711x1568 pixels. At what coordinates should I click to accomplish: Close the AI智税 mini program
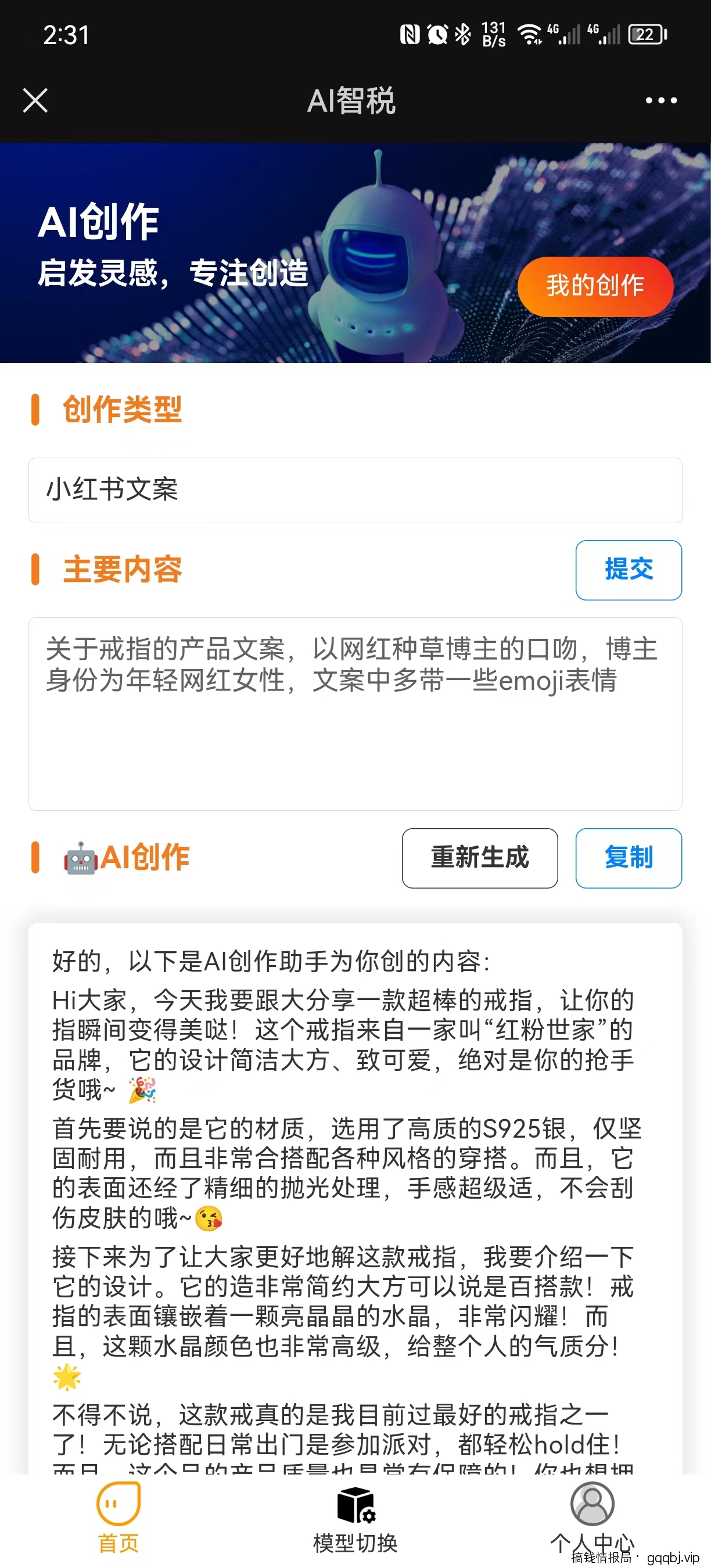point(35,101)
